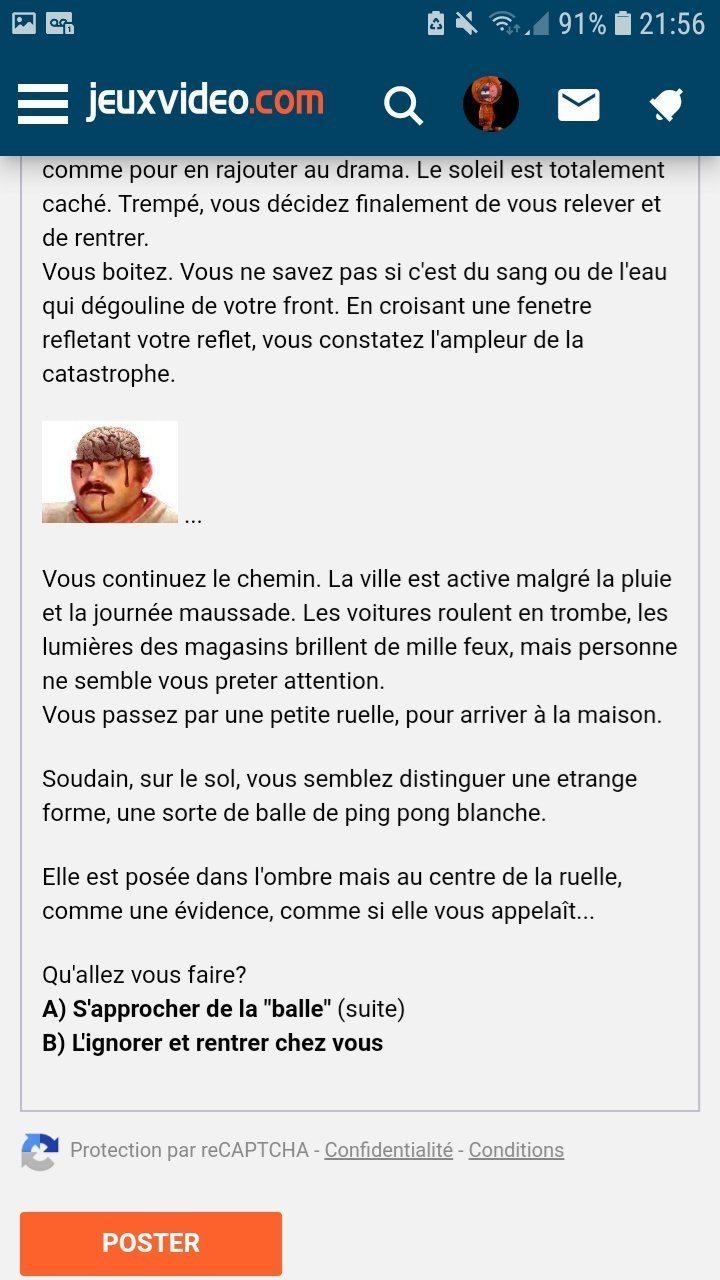Open the hamburger drawer menu
720x1280 pixels.
coord(42,104)
